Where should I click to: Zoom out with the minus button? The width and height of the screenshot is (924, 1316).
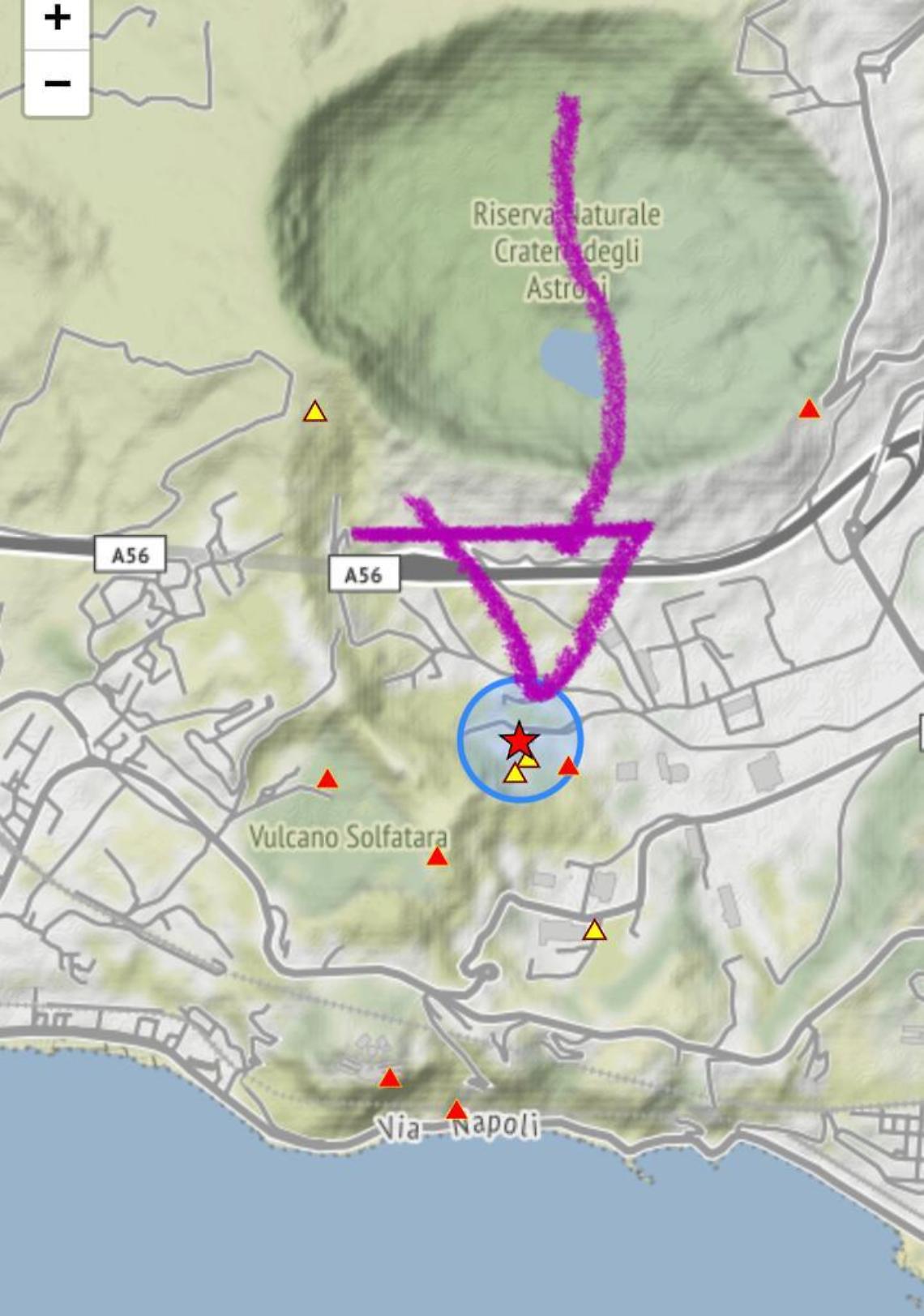click(x=57, y=83)
